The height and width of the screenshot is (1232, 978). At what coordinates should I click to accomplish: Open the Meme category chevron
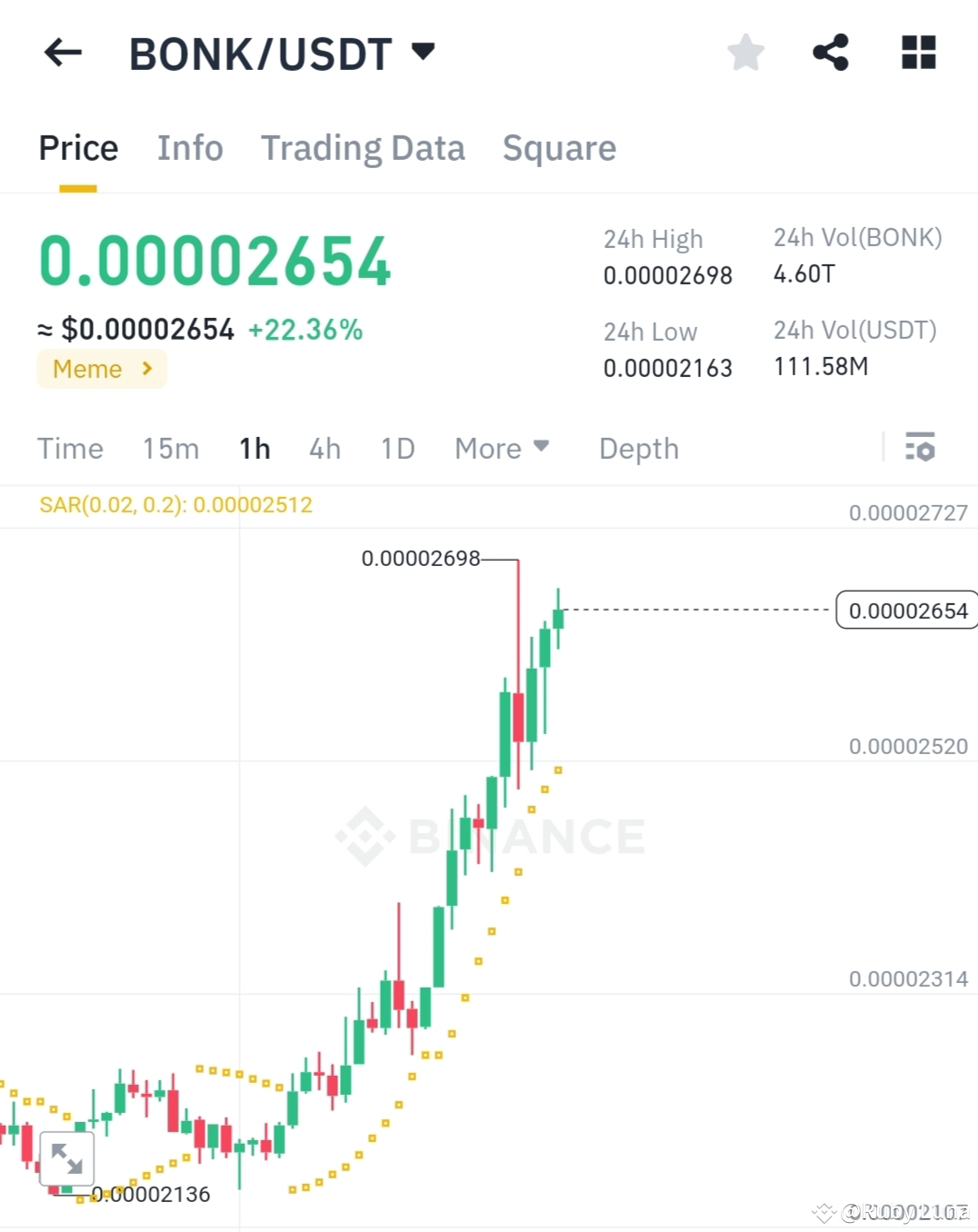(x=145, y=369)
